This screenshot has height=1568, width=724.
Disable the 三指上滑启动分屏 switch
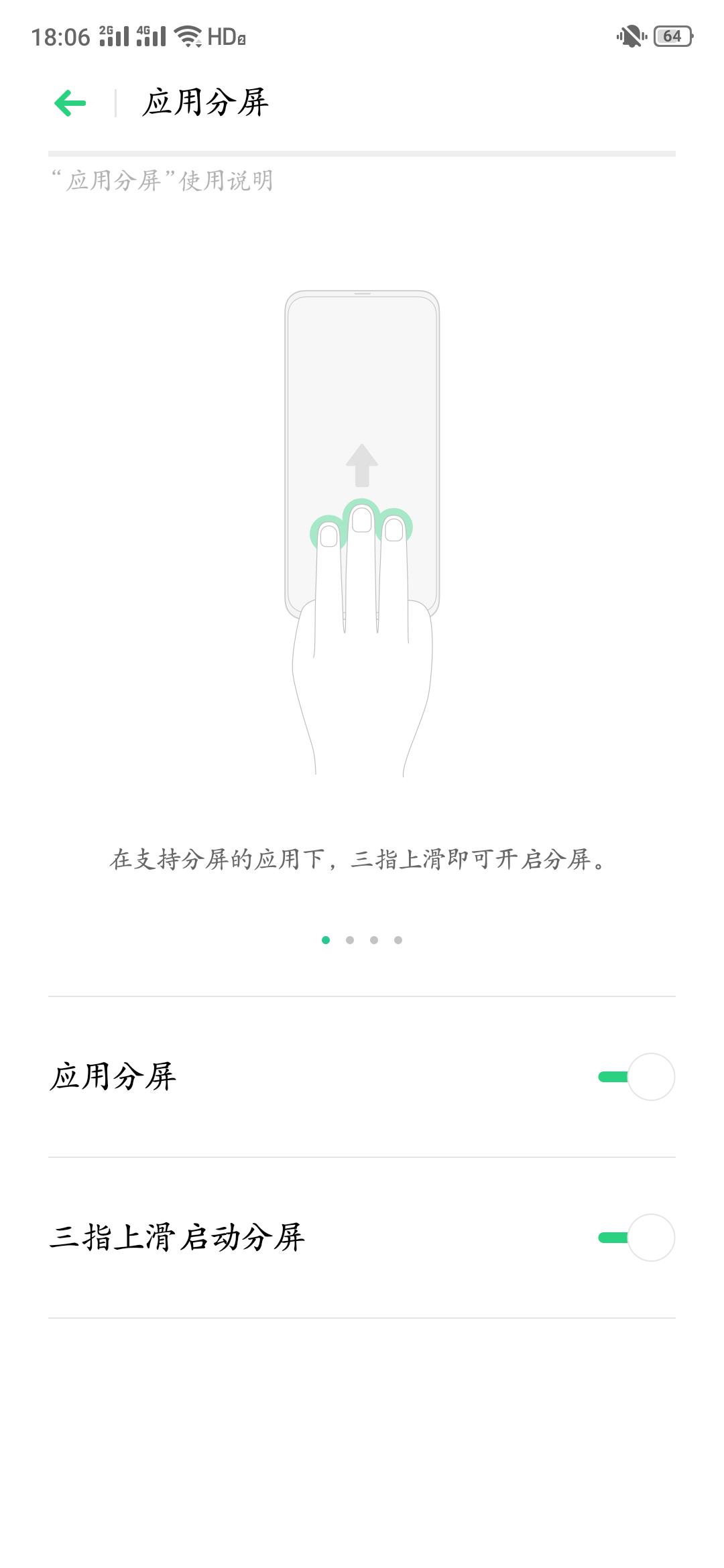(x=636, y=1238)
